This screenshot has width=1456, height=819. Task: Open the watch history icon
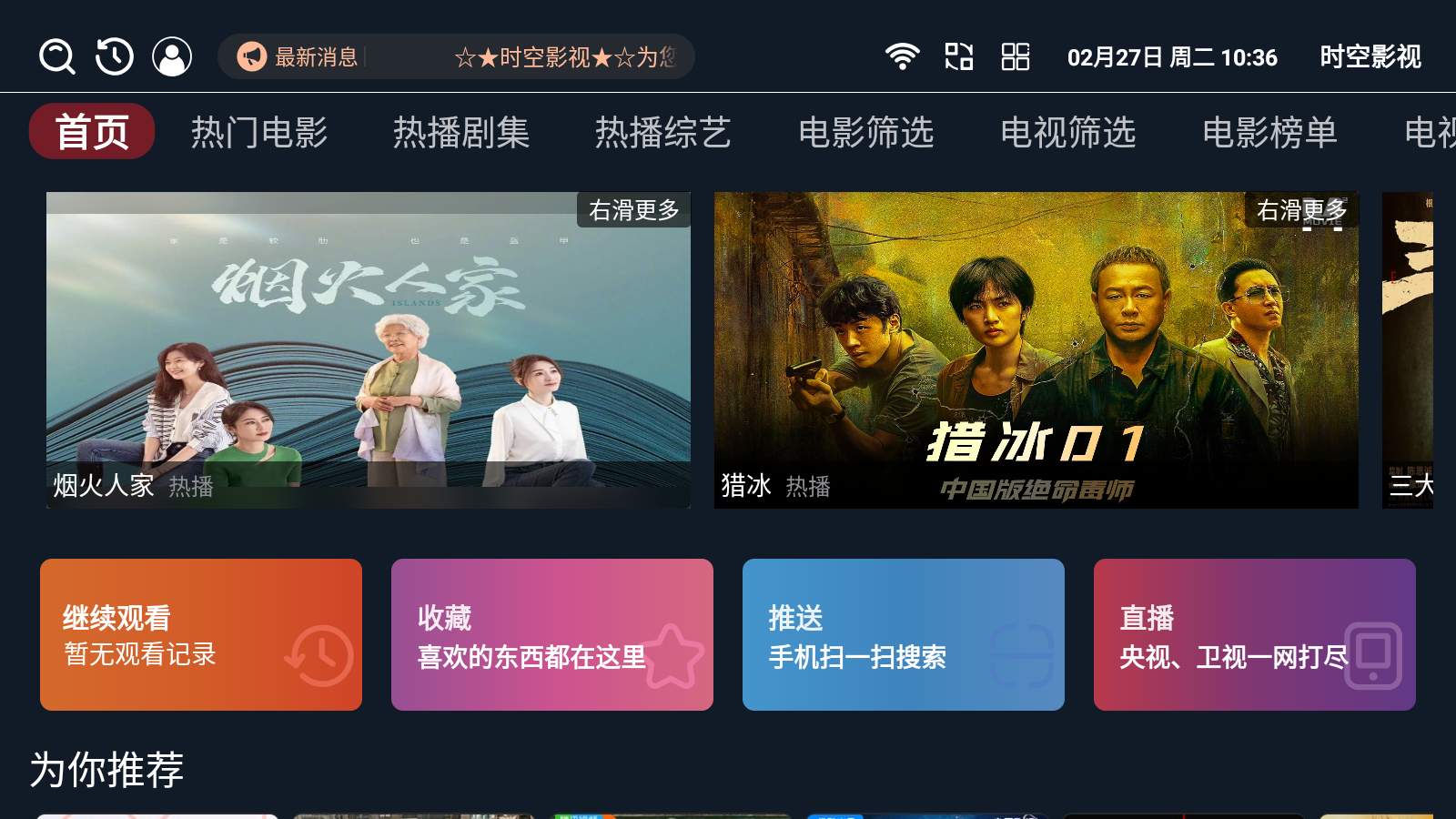click(115, 56)
